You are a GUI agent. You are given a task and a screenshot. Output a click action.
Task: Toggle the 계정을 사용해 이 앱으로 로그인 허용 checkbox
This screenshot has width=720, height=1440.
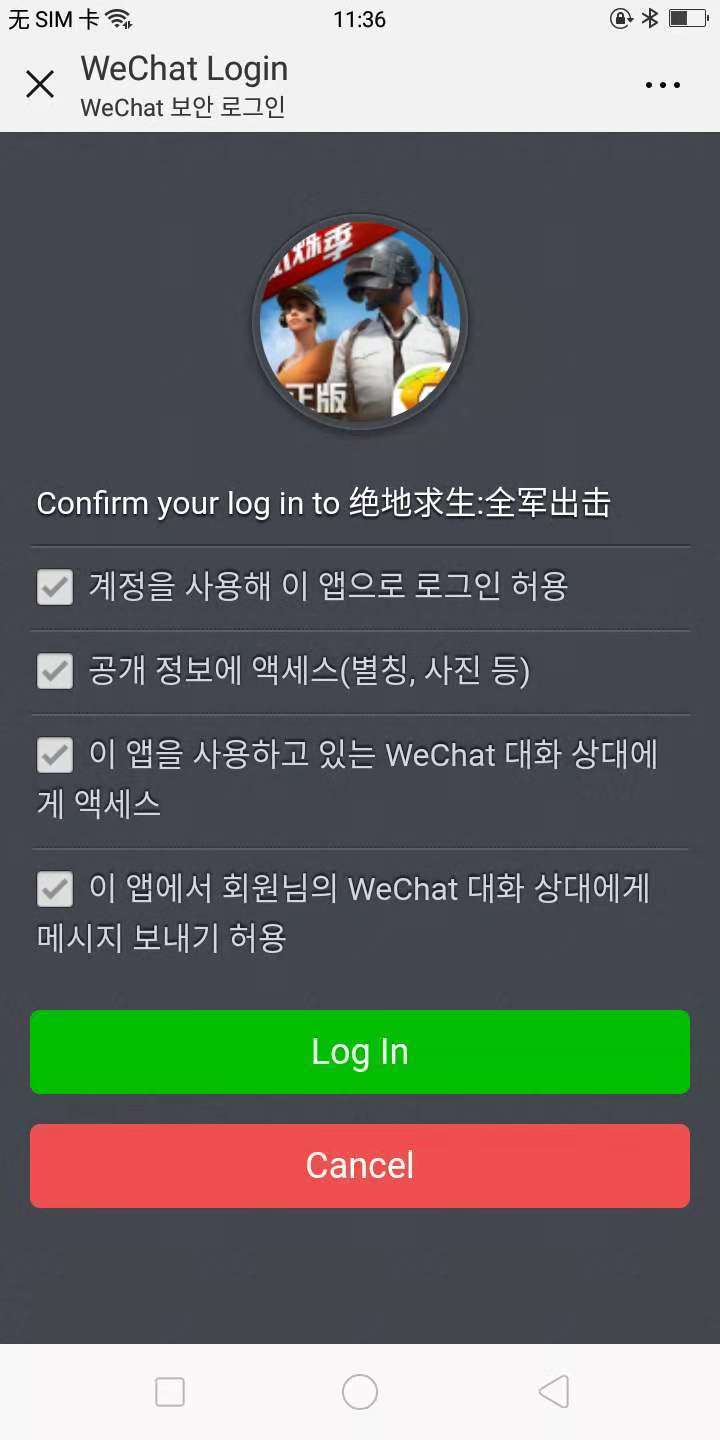(x=55, y=587)
